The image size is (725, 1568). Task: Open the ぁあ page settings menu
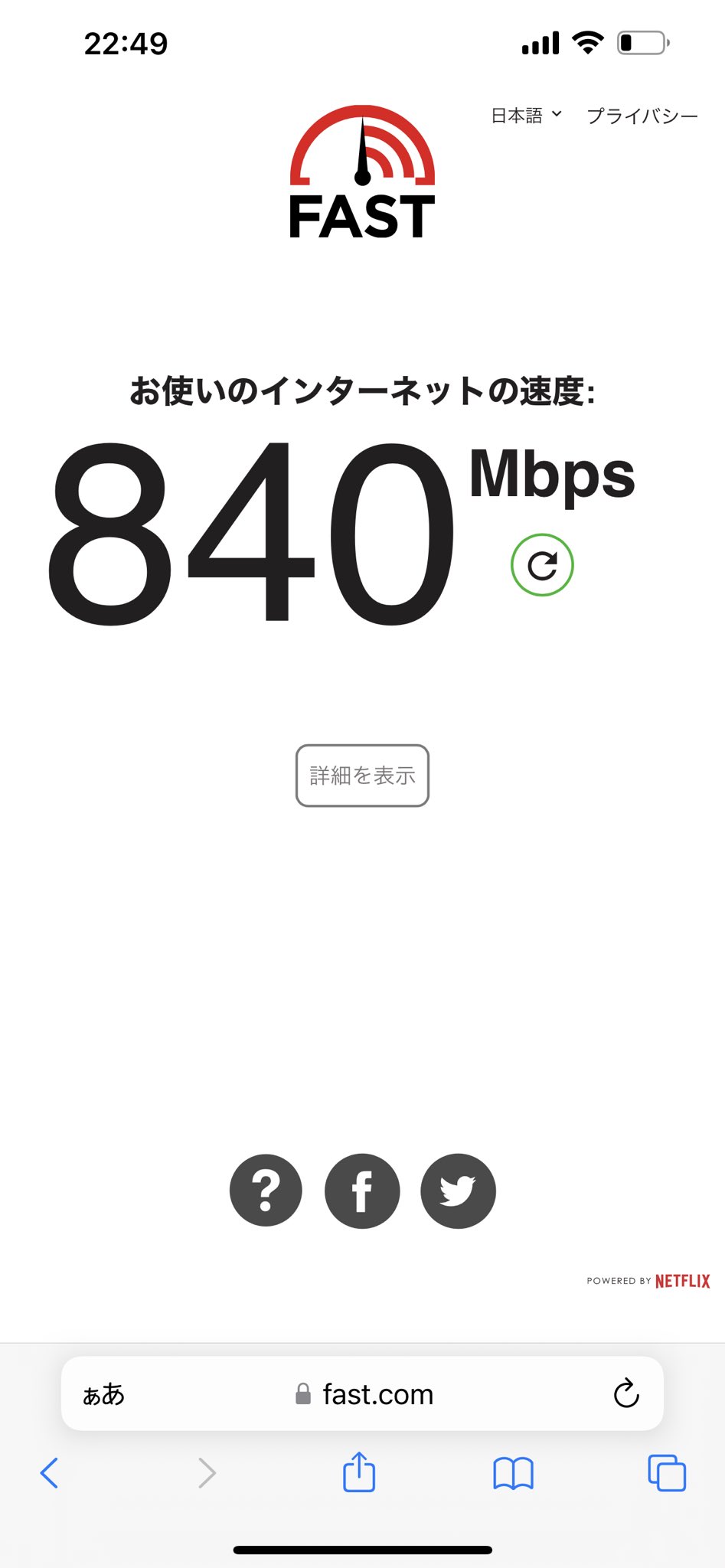103,1394
